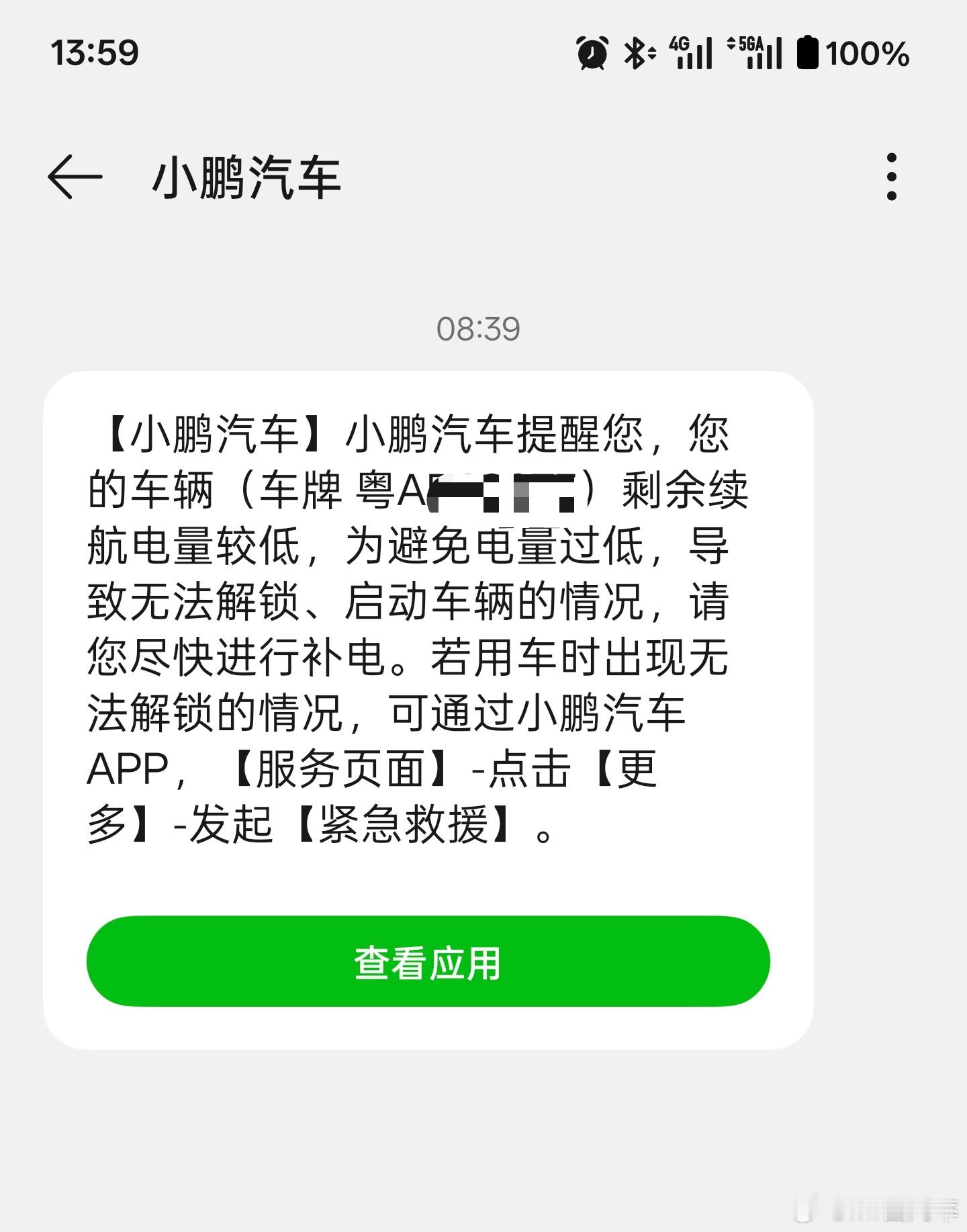Screen dimensions: 967x1232
Task: Open the three-dot overflow menu
Action: [x=891, y=177]
